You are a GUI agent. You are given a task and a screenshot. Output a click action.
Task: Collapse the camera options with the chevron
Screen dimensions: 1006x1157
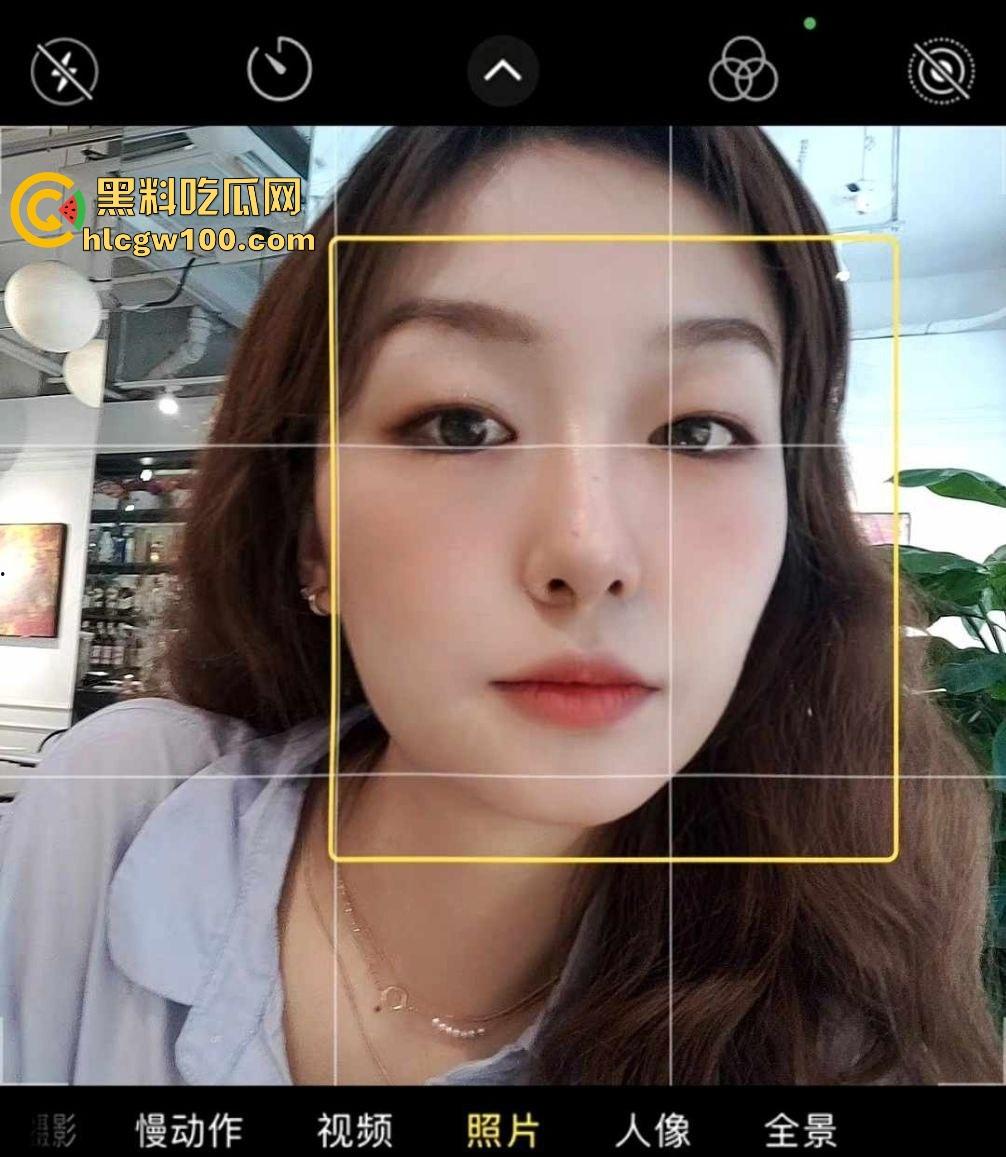point(503,71)
